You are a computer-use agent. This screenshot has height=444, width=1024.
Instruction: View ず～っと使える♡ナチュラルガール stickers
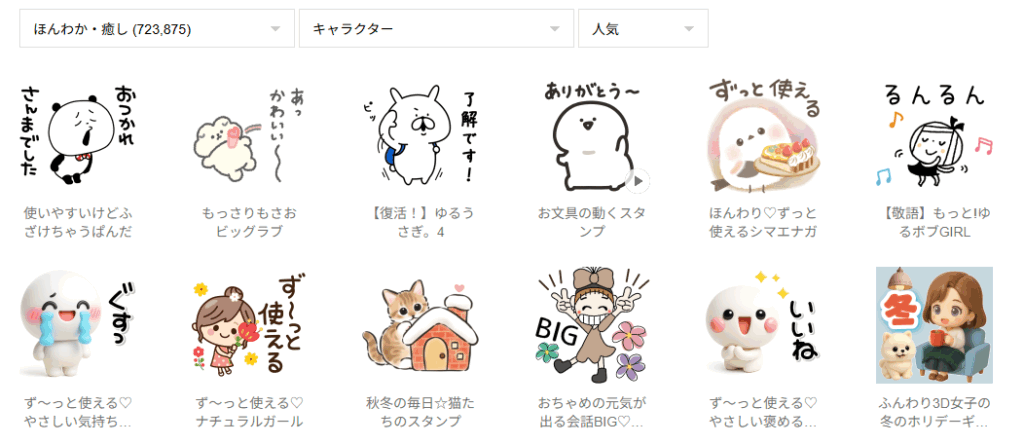248,325
